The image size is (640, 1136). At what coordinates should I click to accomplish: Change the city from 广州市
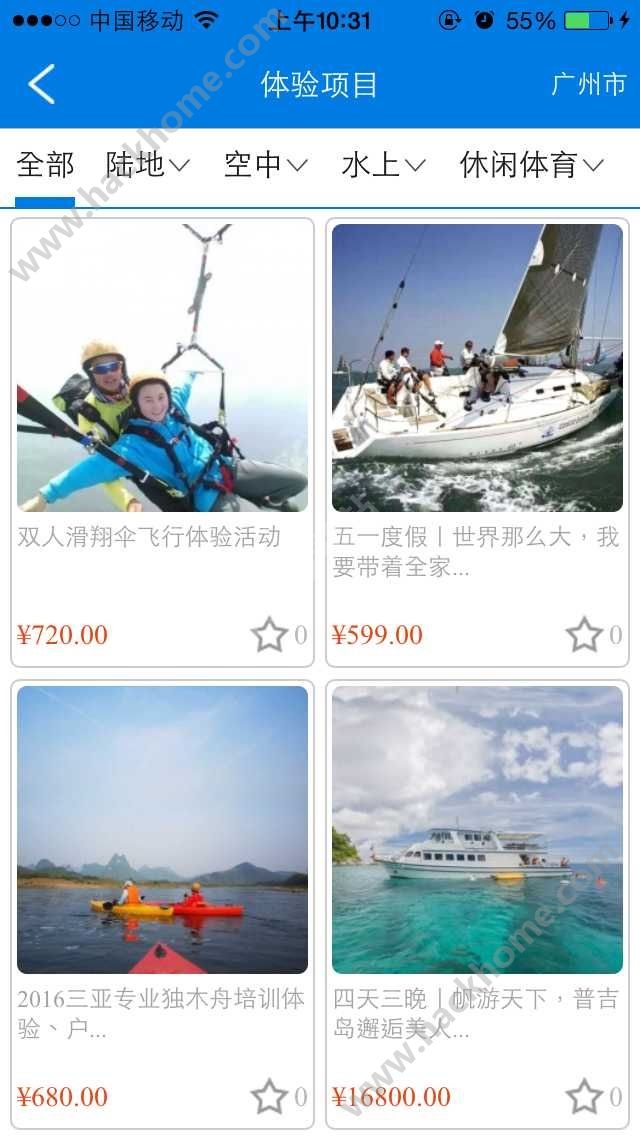click(588, 85)
